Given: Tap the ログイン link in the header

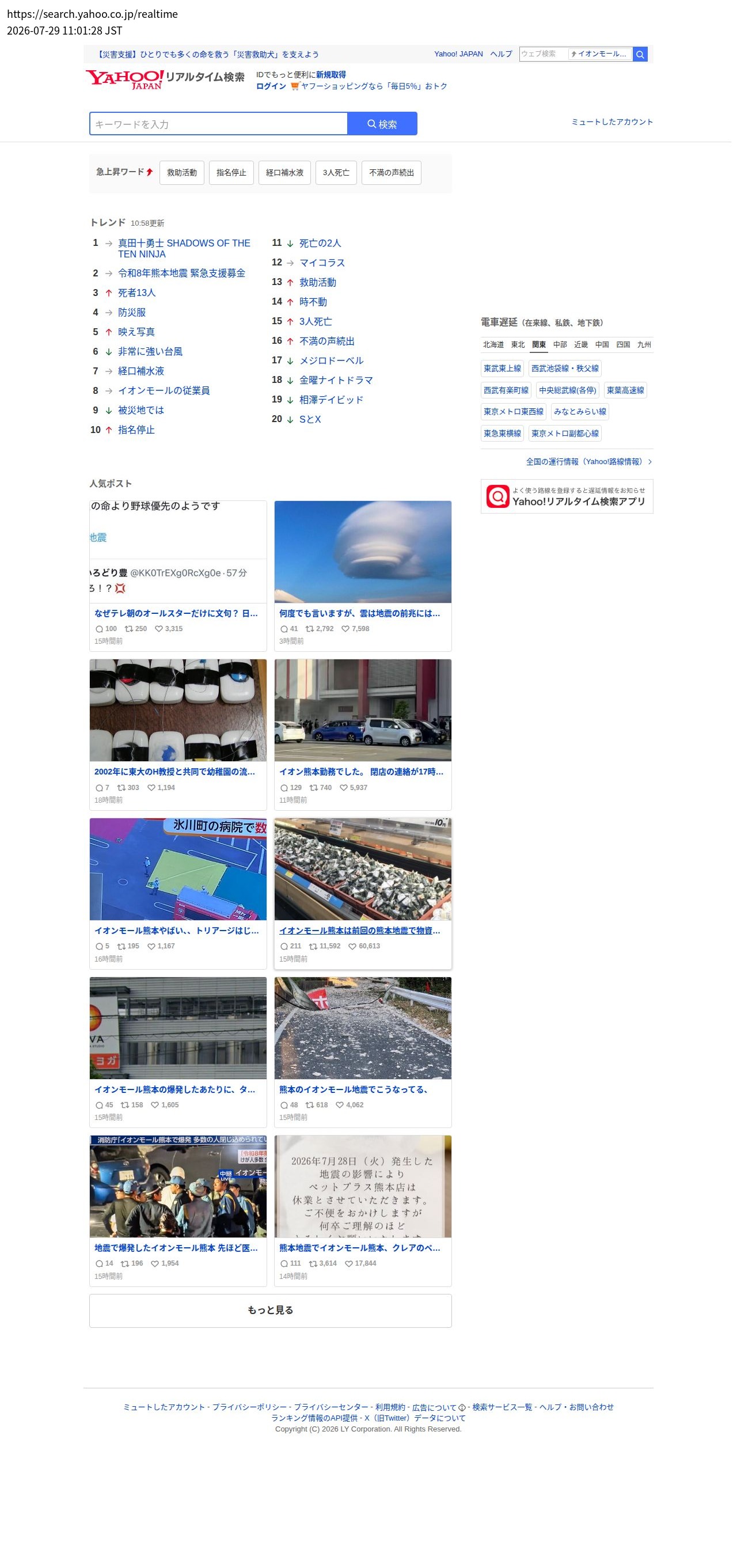Looking at the screenshot, I should pos(271,86).
